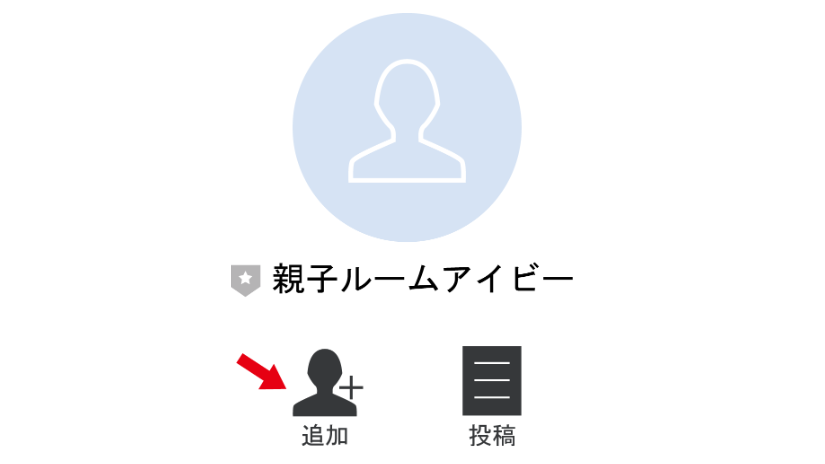View the account's profile picture
The height and width of the screenshot is (464, 825).
(407, 127)
